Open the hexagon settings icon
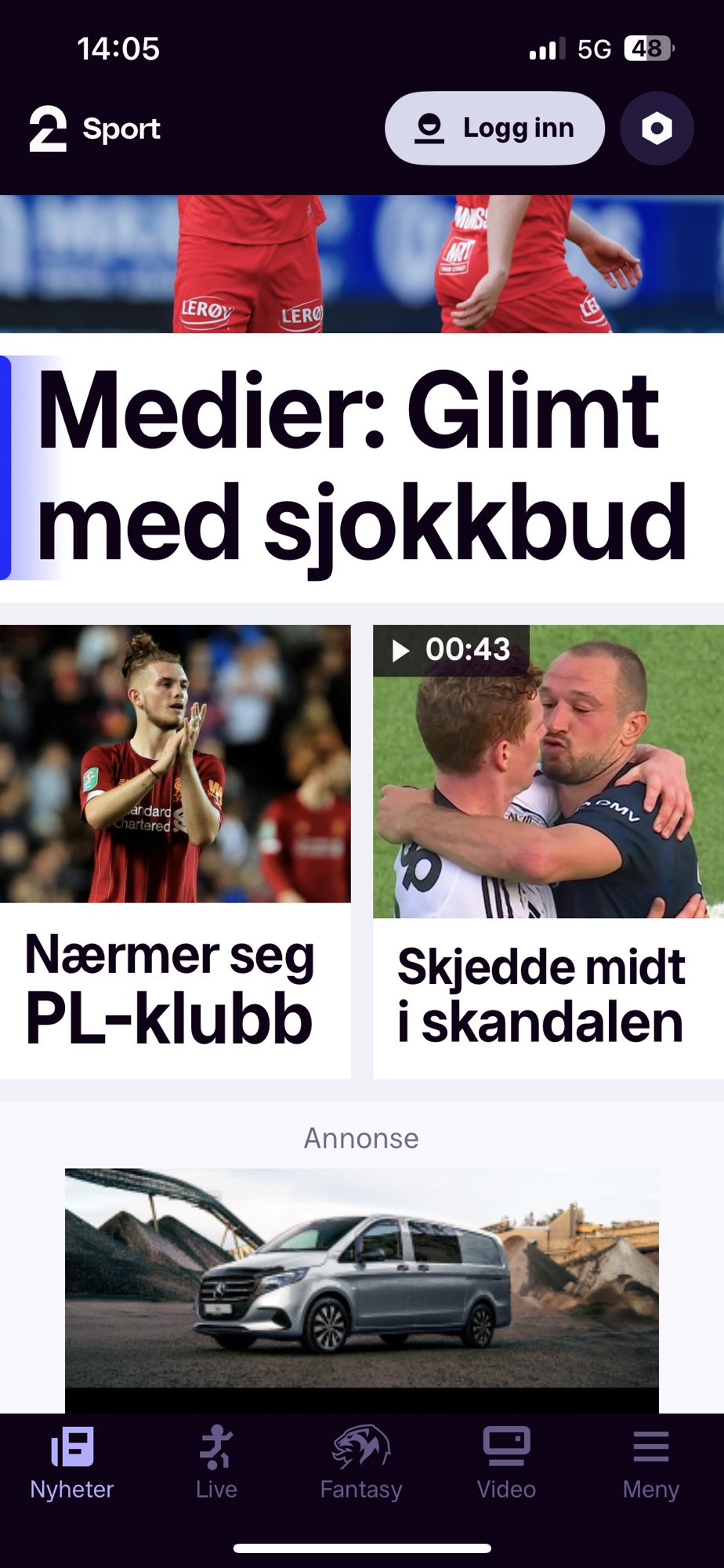 (x=657, y=128)
